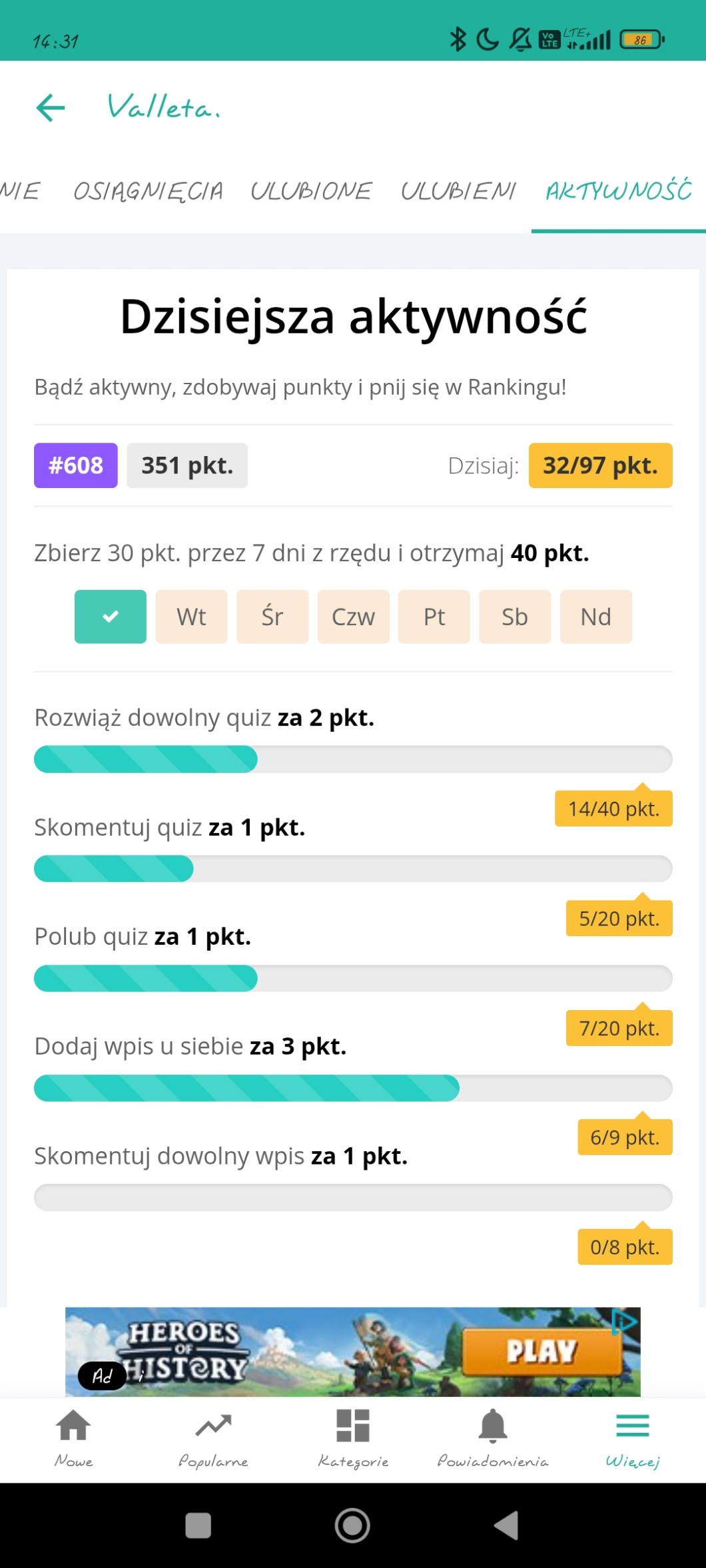
Task: Tap the Aktywność tab
Action: [x=619, y=192]
